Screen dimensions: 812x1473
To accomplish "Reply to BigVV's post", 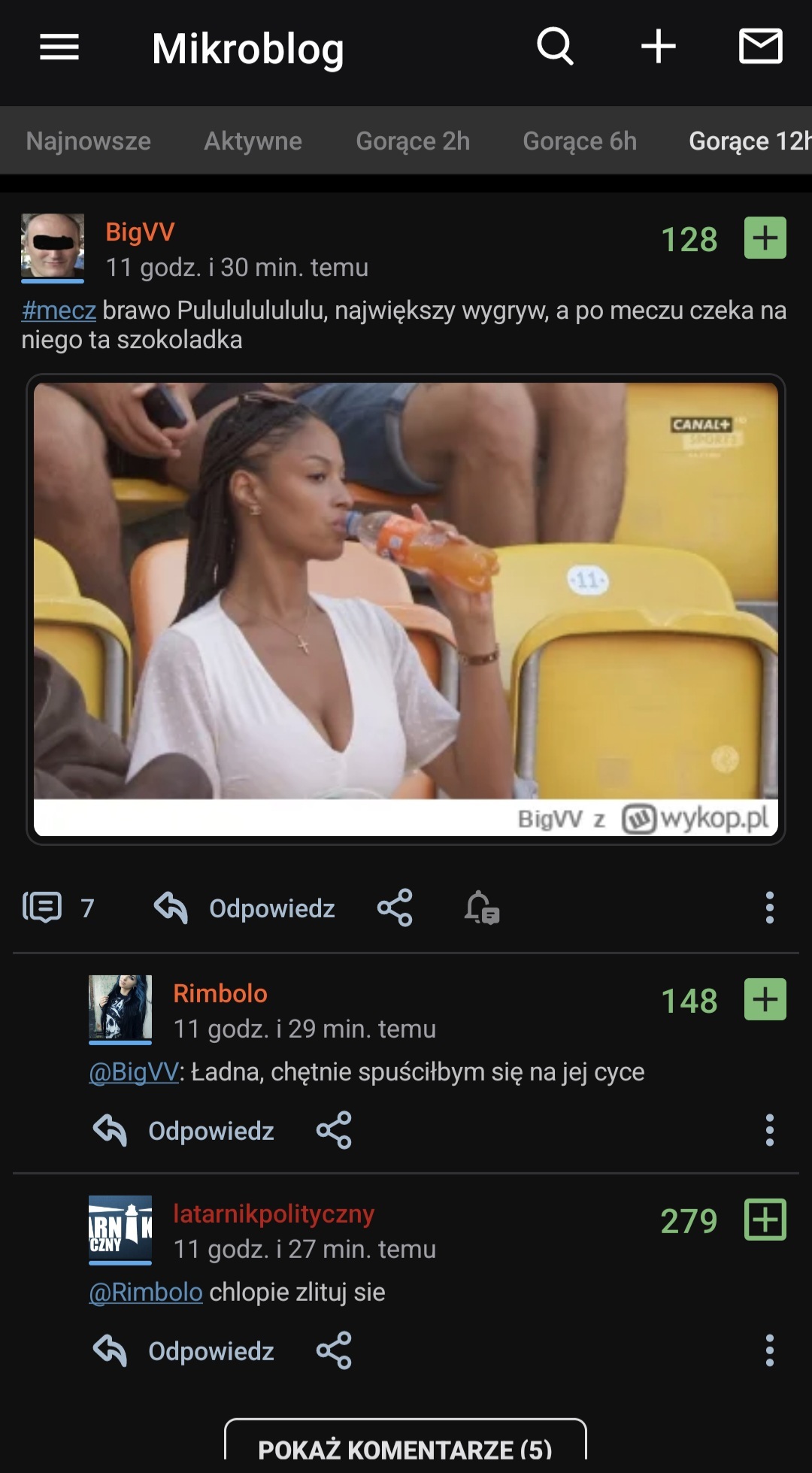I will [245, 908].
